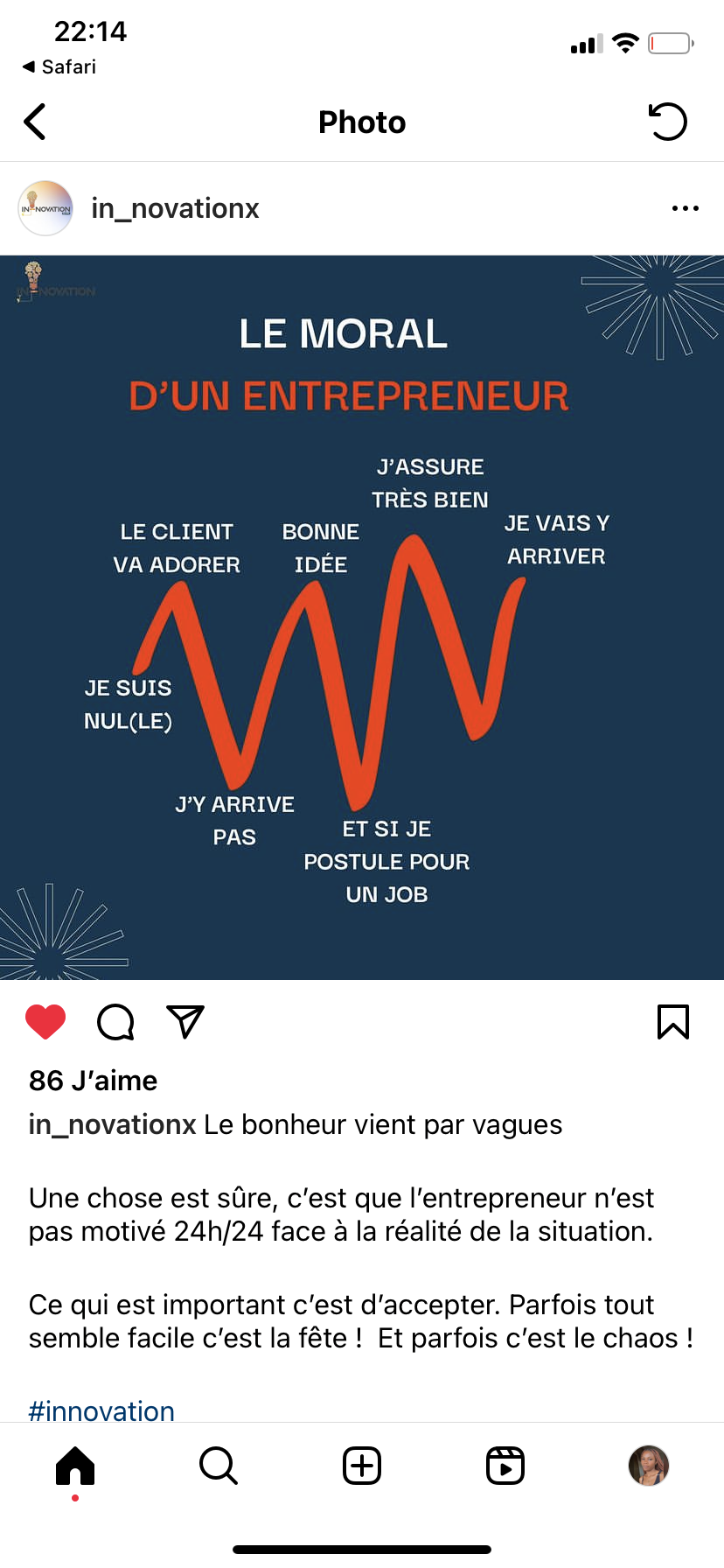The width and height of the screenshot is (724, 1568).
Task: Open in_novationx profile picture
Action: click(45, 208)
